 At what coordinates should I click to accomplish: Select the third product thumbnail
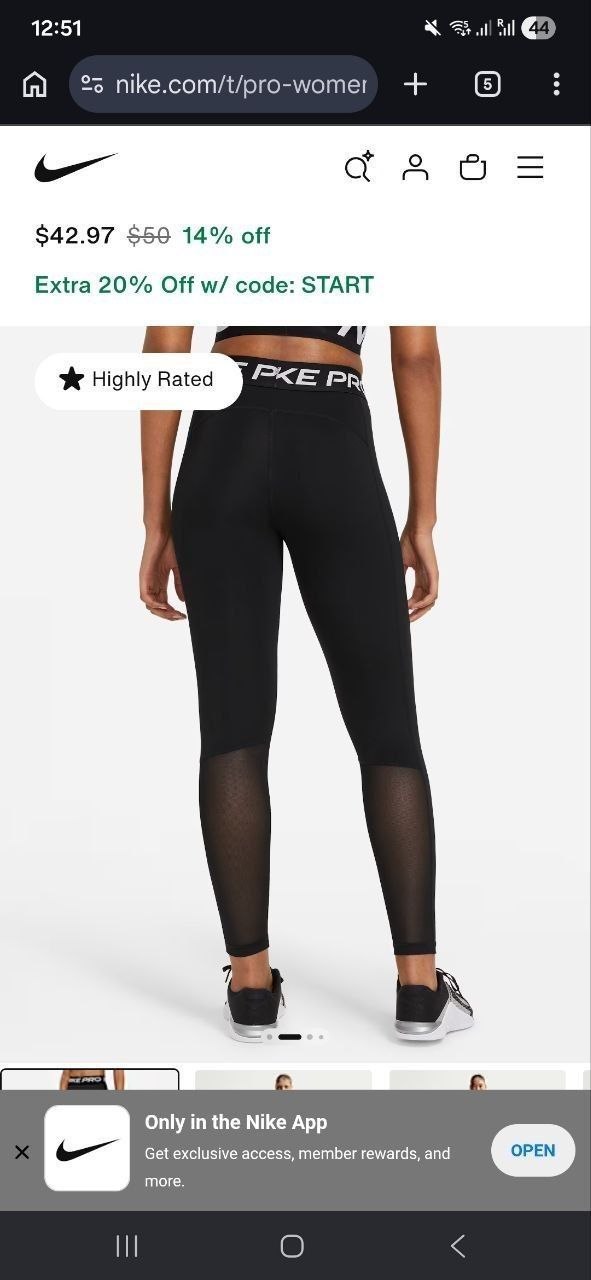[478, 1080]
